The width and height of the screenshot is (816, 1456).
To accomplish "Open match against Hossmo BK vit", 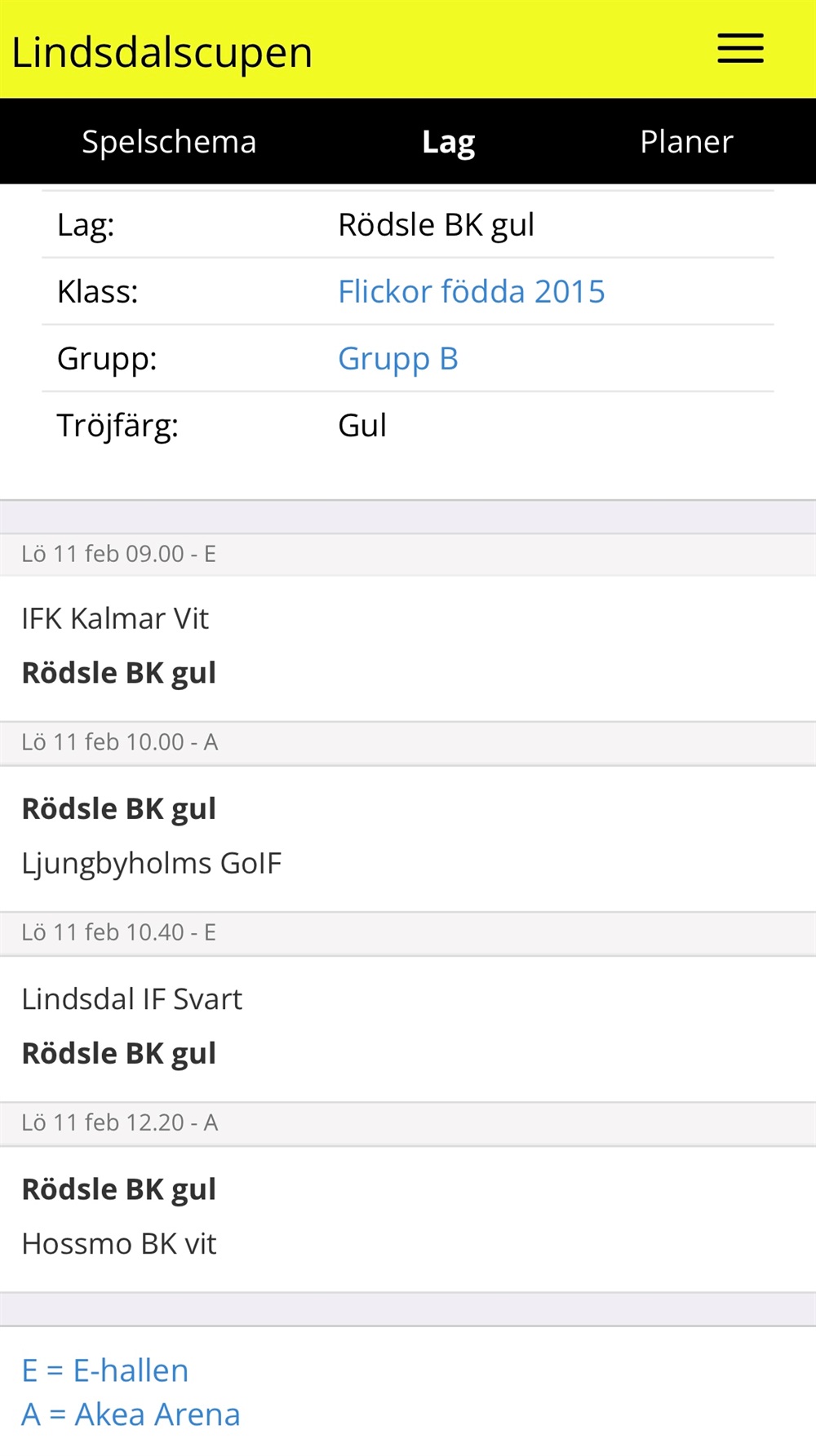I will [408, 1219].
